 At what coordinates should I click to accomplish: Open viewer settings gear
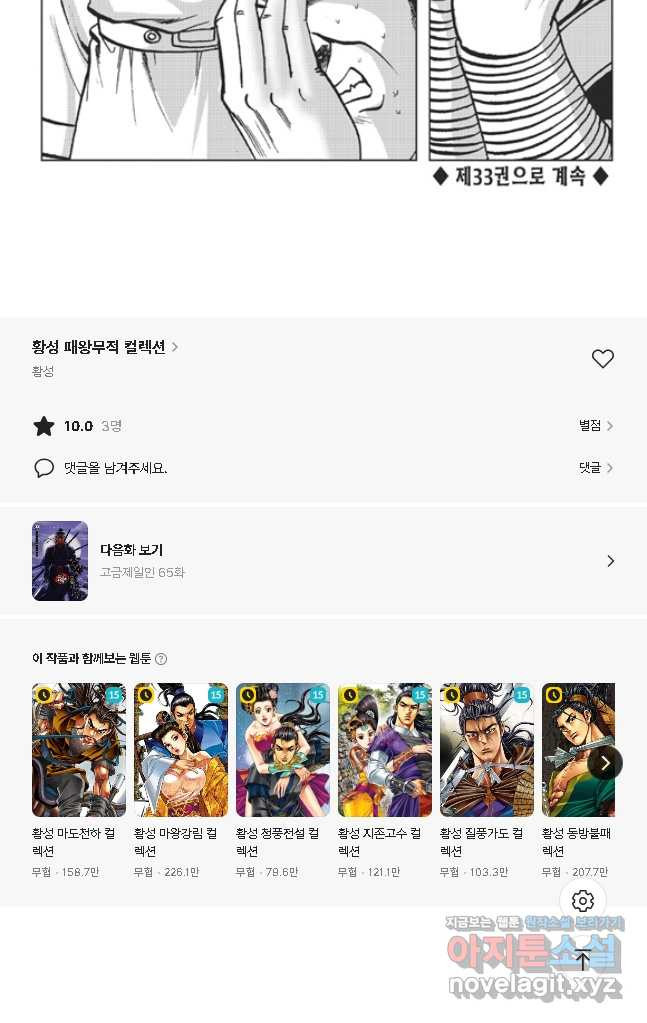(x=583, y=901)
